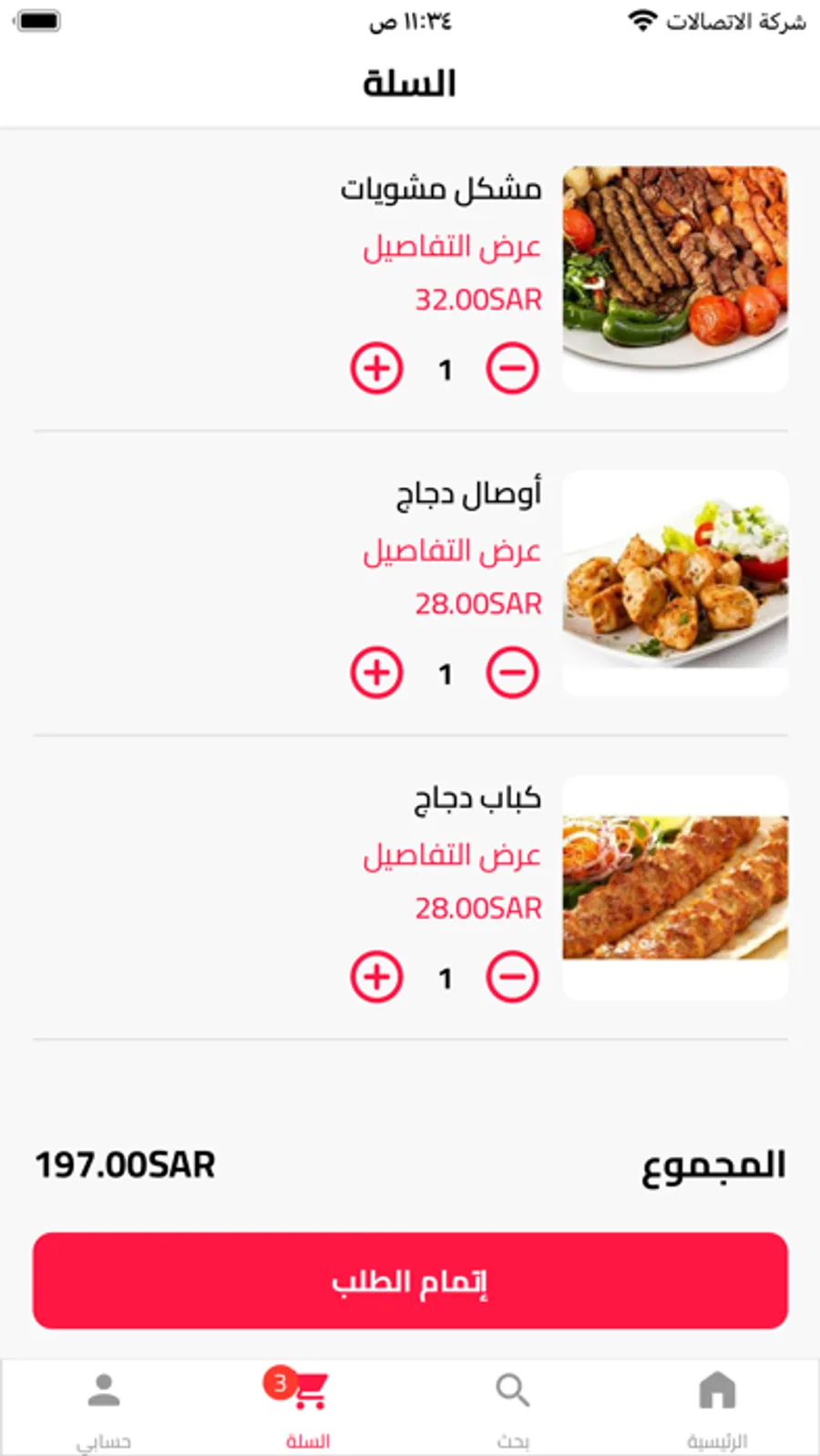Complete the order with إتمام الطلب

coord(410,1280)
